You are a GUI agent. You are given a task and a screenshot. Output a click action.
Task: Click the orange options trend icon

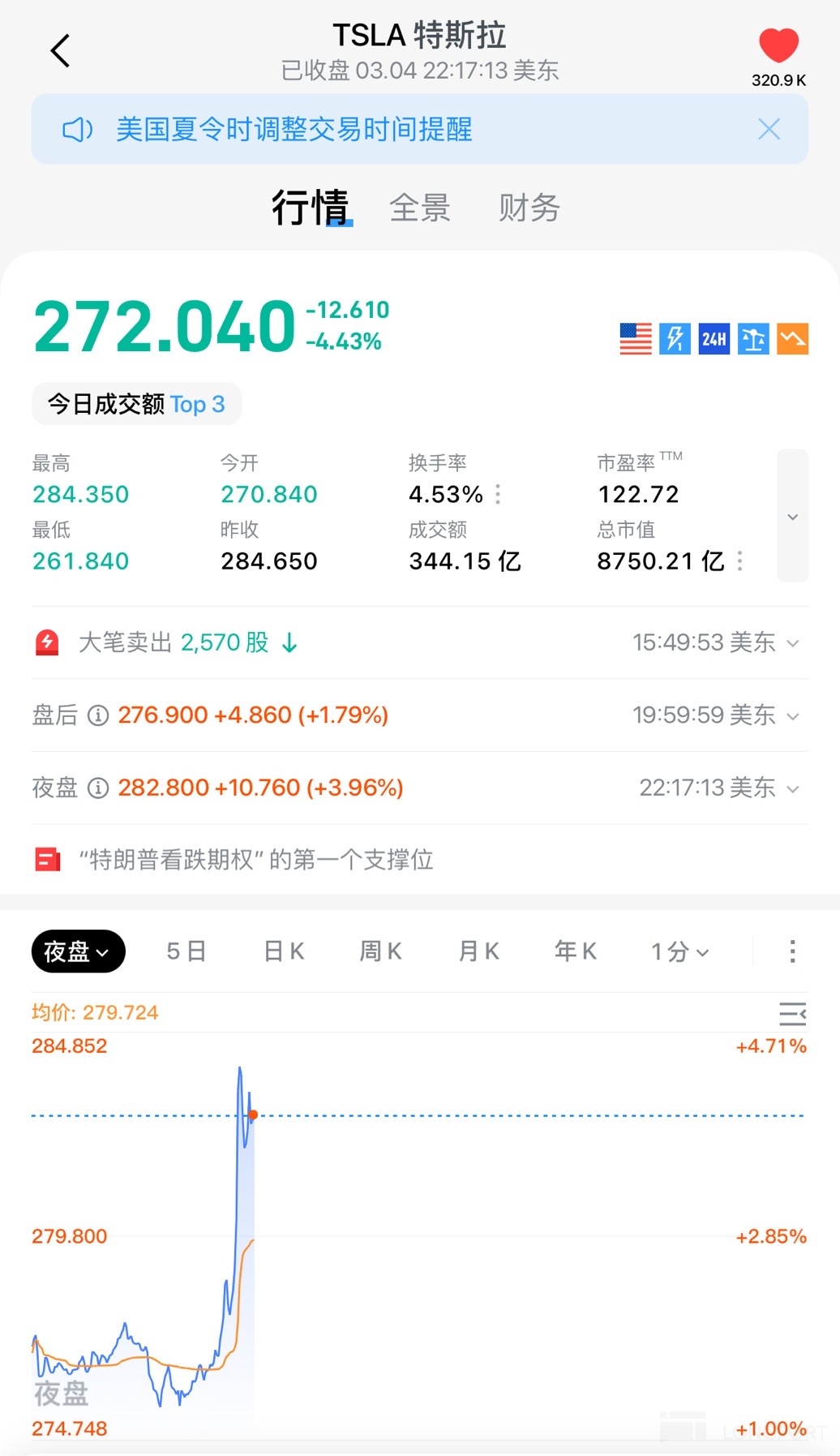click(791, 339)
